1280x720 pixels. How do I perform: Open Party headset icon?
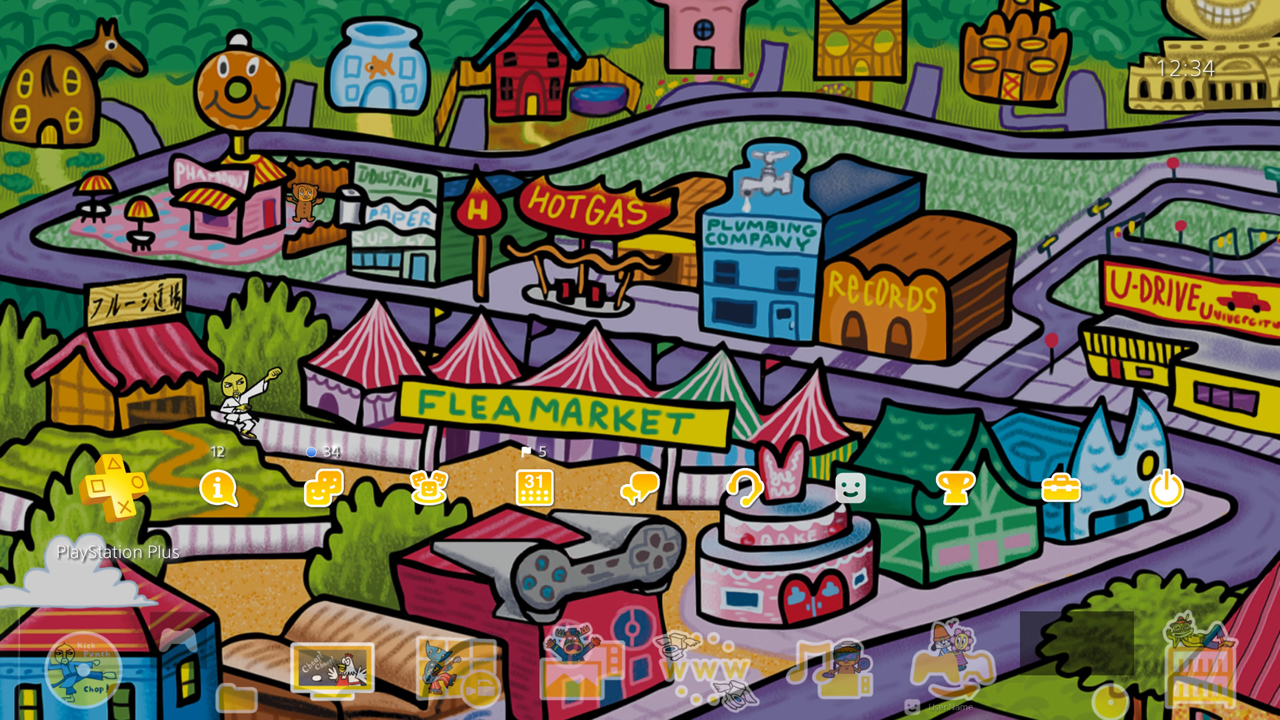[744, 488]
